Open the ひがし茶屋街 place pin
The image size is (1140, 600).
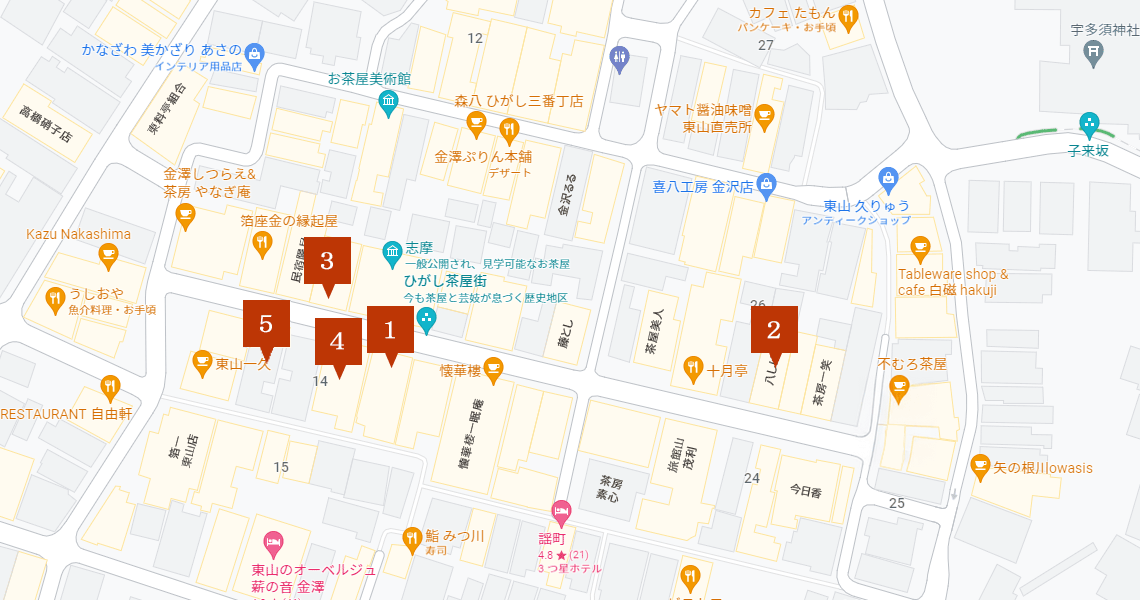pos(427,321)
